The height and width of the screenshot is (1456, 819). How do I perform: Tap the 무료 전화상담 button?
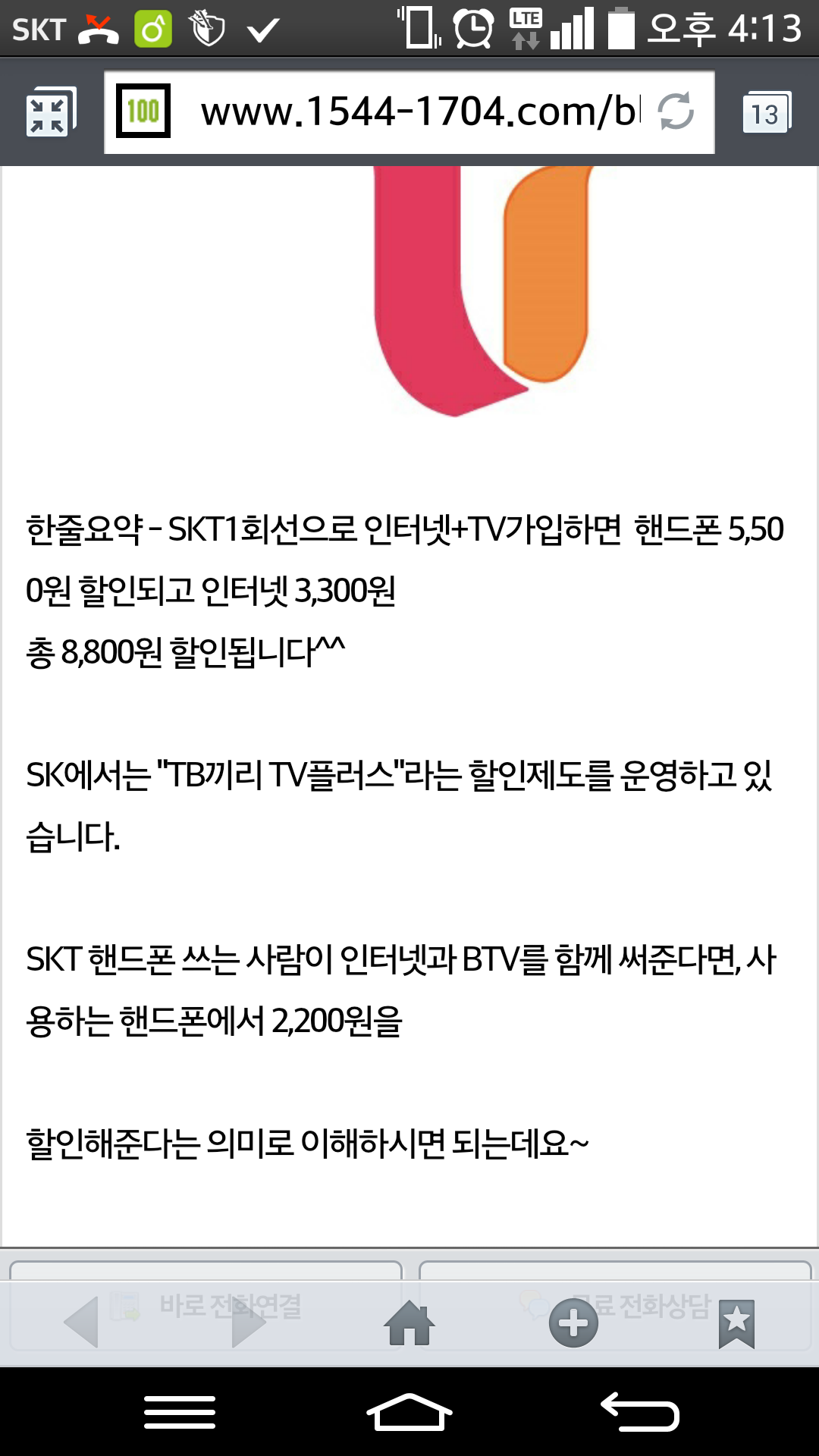[615, 1306]
